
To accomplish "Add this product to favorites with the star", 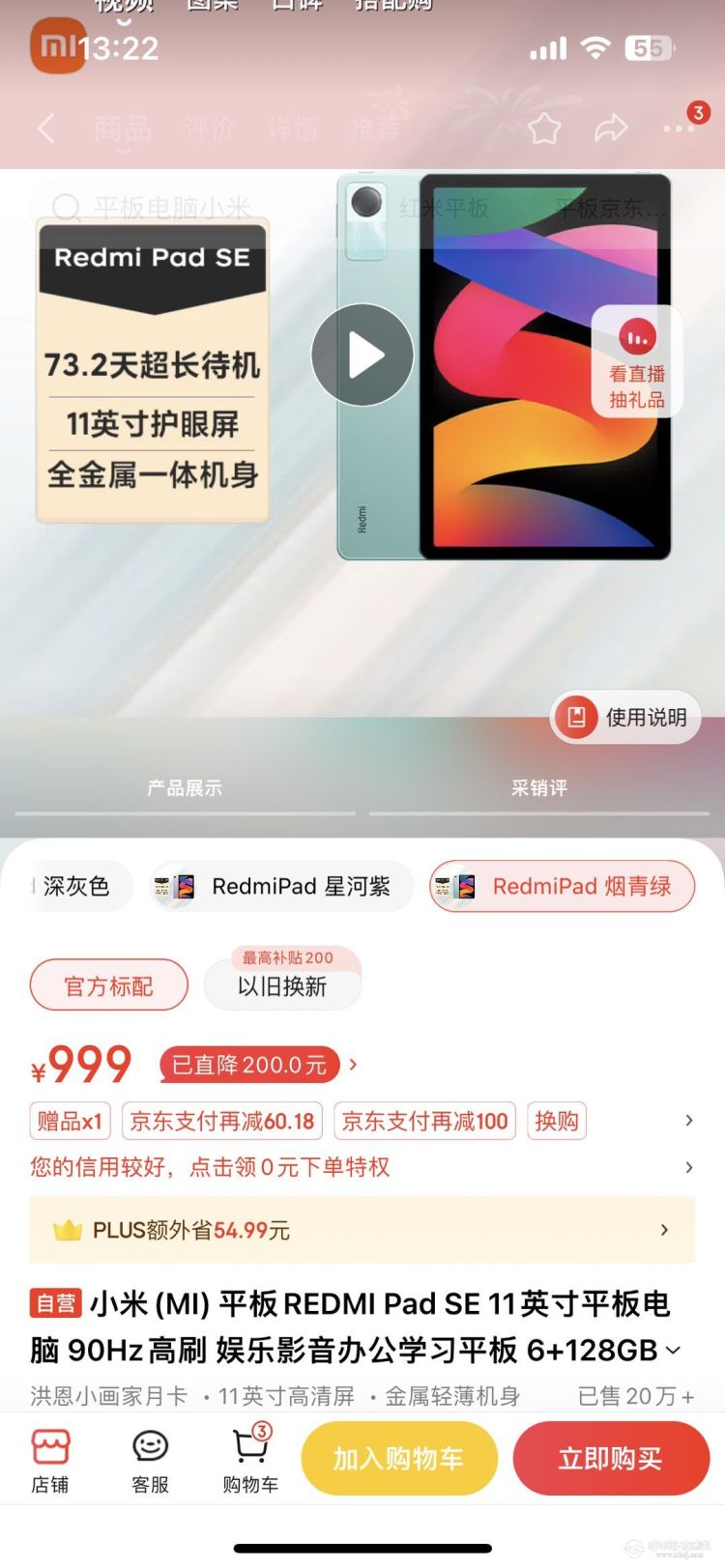I will 544,128.
